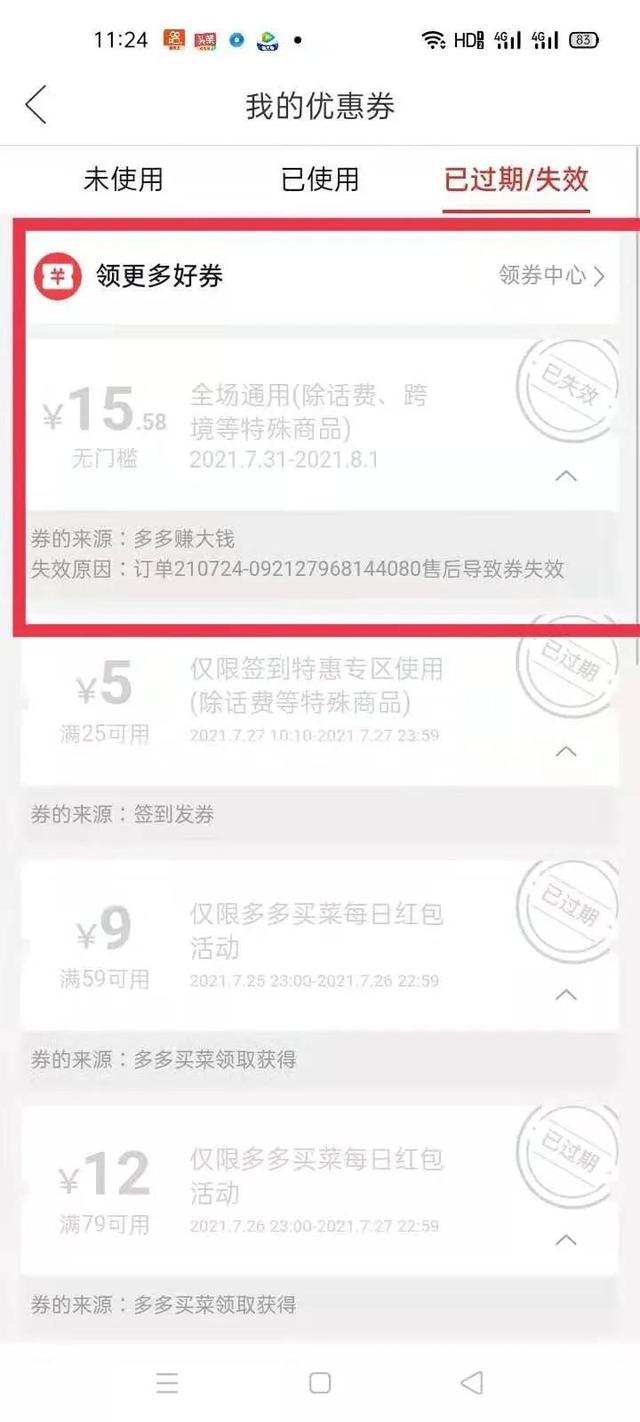Image resolution: width=640 pixels, height=1422 pixels.
Task: Switch to the 已使用 tab
Action: pos(320,180)
